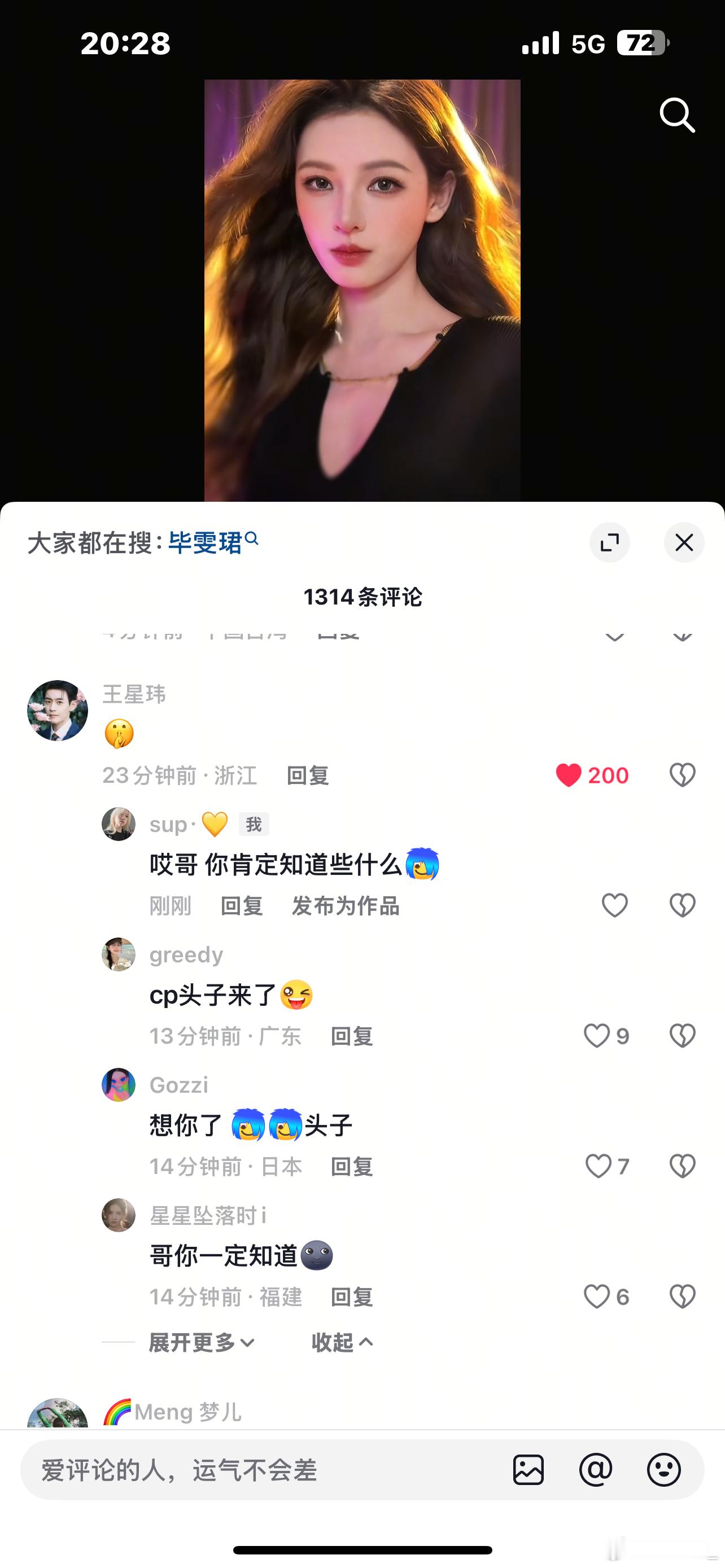This screenshot has height=1568, width=725.
Task: Unlike 王星玮's comment red heart
Action: click(x=571, y=774)
